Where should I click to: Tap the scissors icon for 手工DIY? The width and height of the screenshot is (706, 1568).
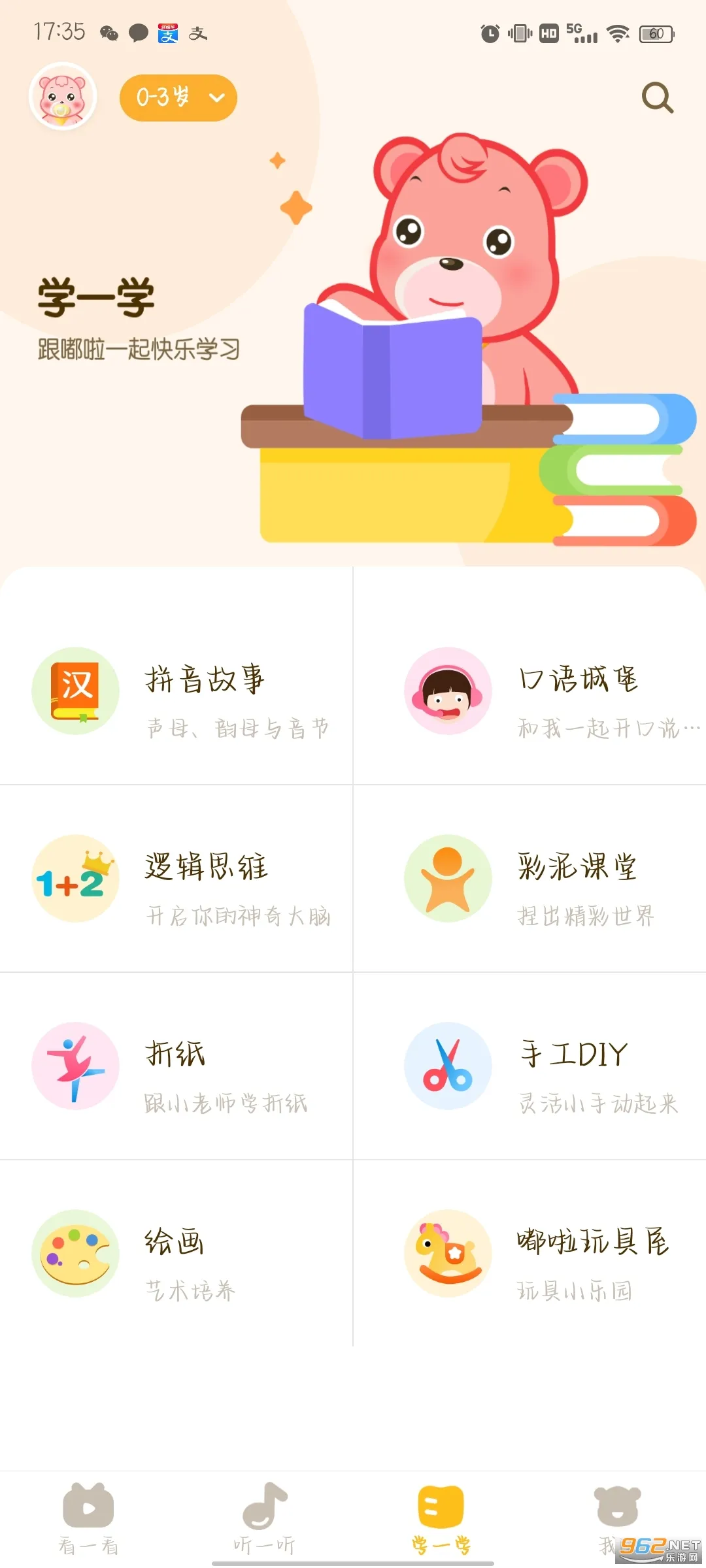[x=447, y=1065]
